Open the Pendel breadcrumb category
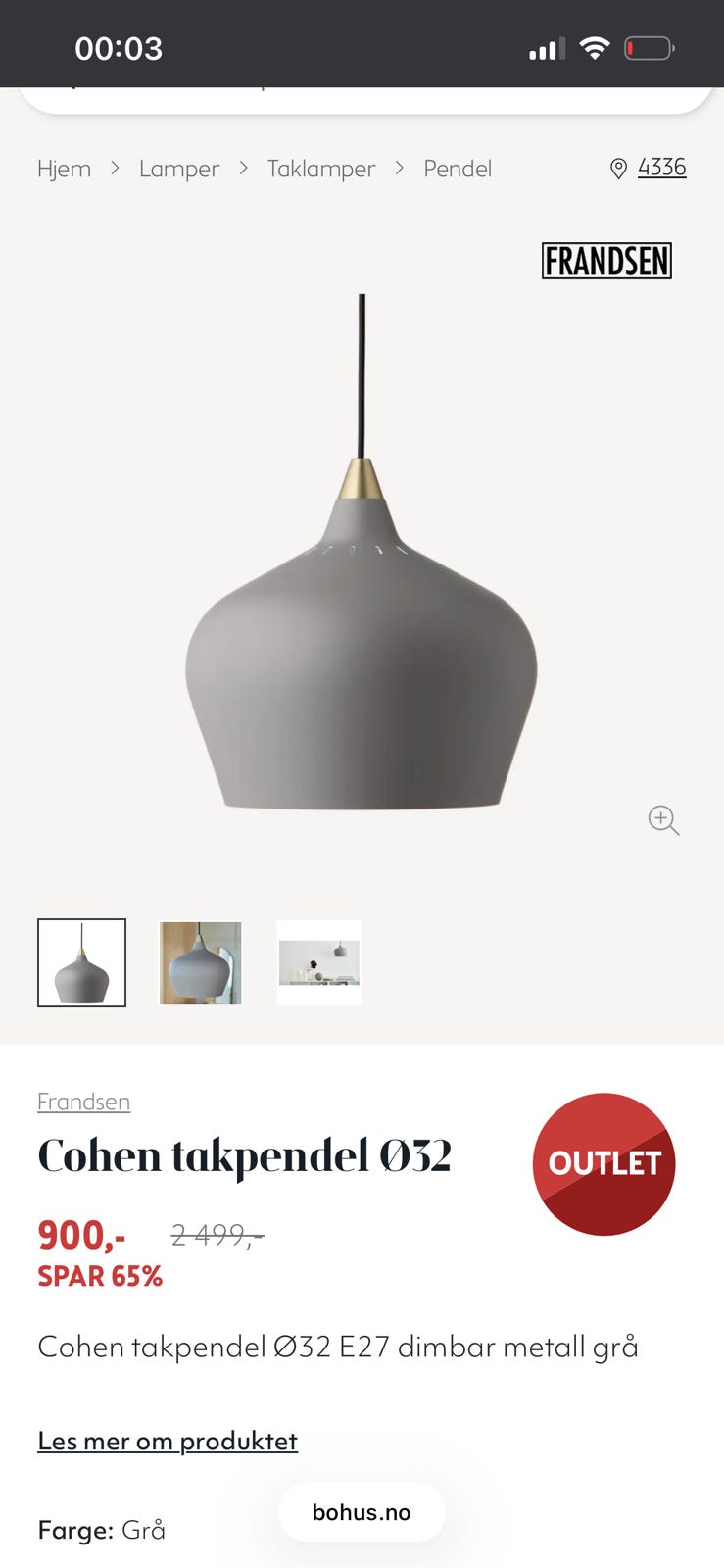The height and width of the screenshot is (1568, 724). 458,169
